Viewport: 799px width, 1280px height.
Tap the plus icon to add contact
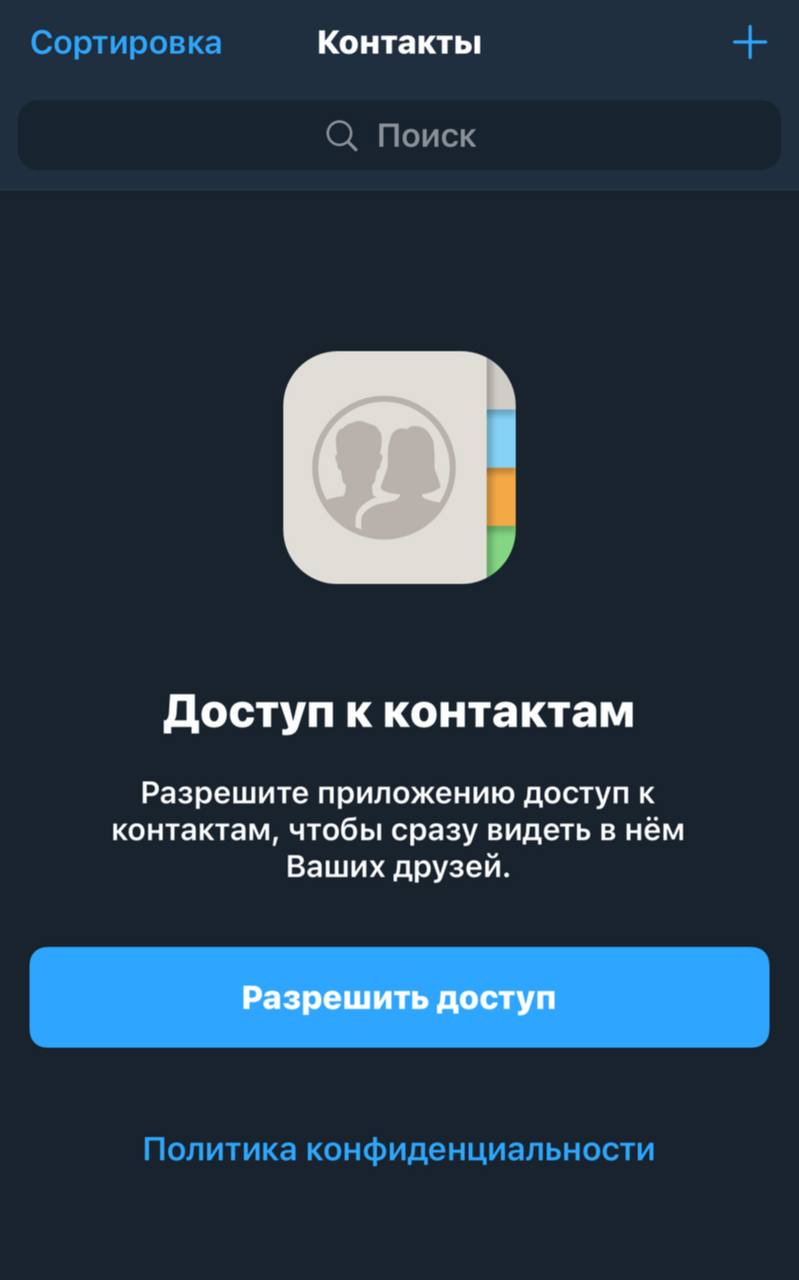click(x=749, y=43)
